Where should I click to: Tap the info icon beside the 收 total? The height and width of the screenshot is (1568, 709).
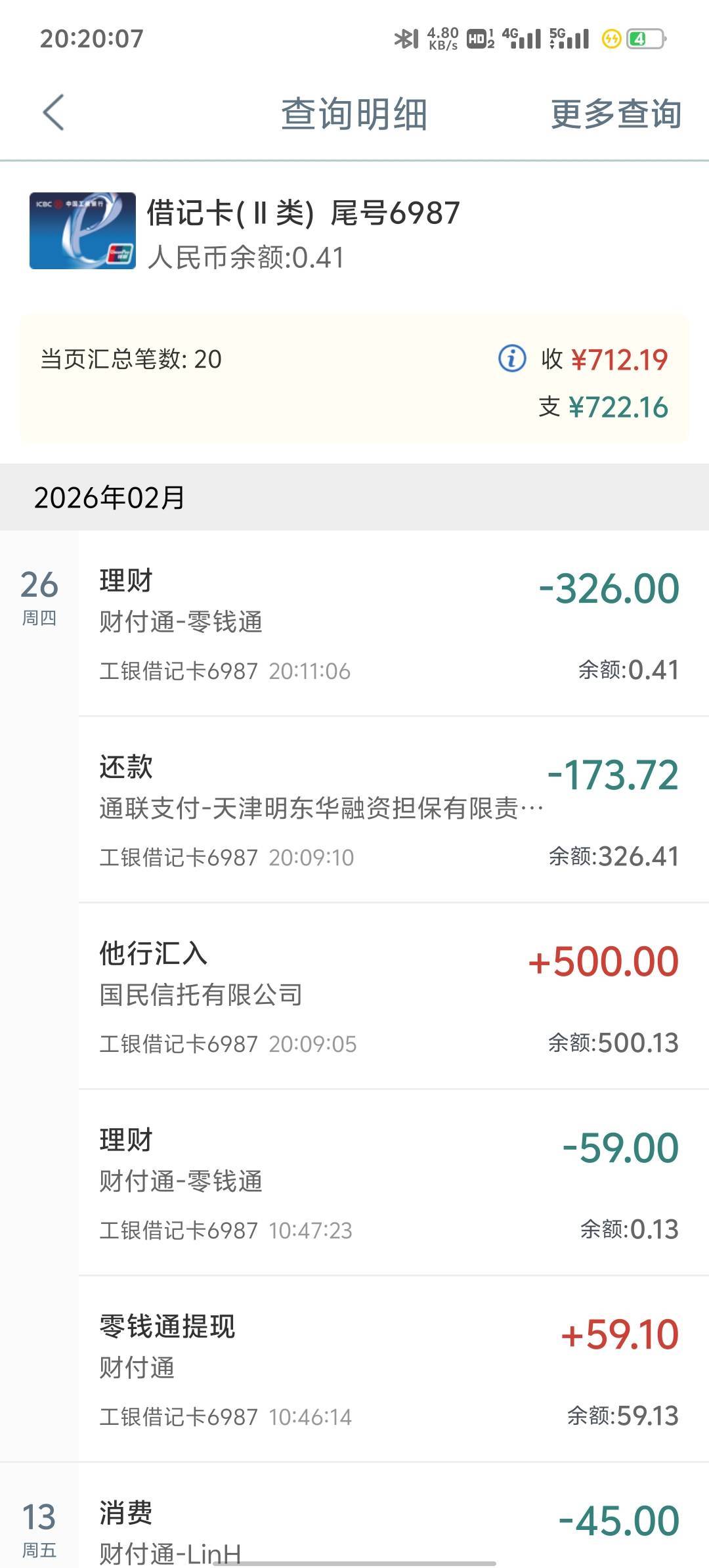pos(512,359)
